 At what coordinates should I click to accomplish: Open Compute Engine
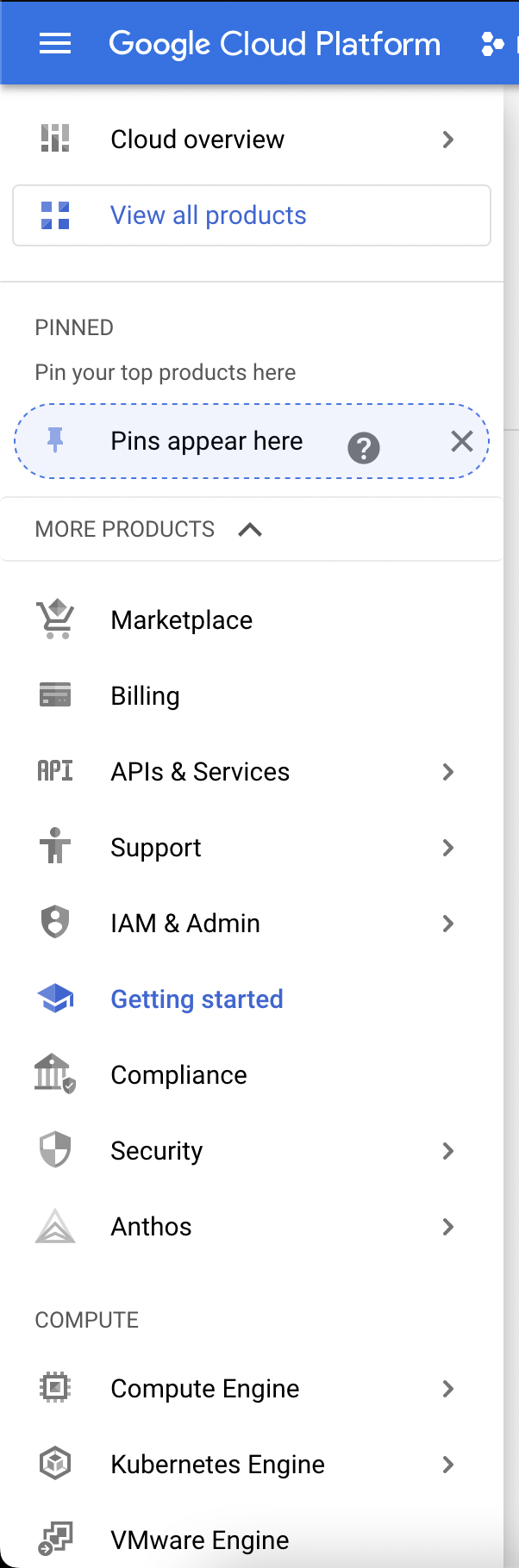[x=205, y=1389]
